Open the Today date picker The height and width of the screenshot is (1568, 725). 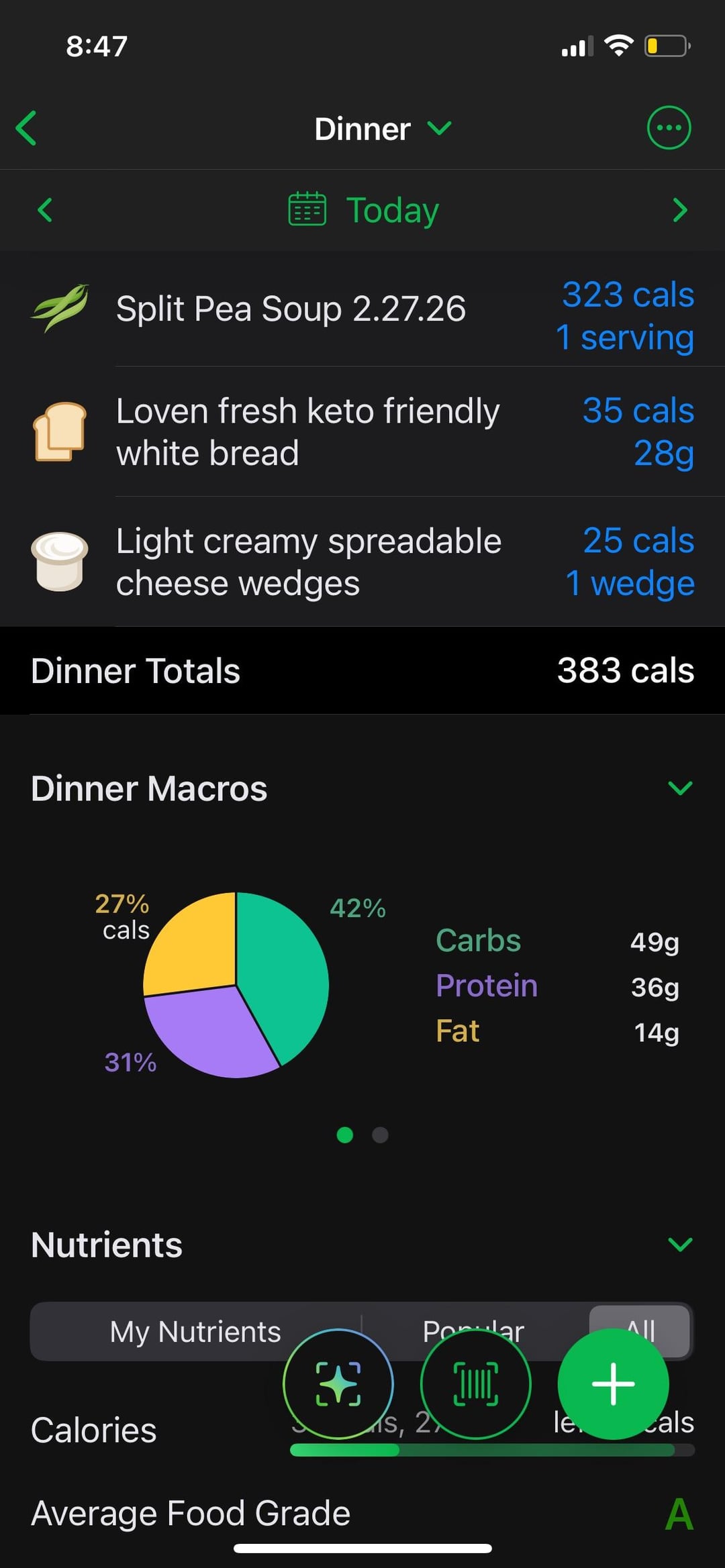click(364, 210)
